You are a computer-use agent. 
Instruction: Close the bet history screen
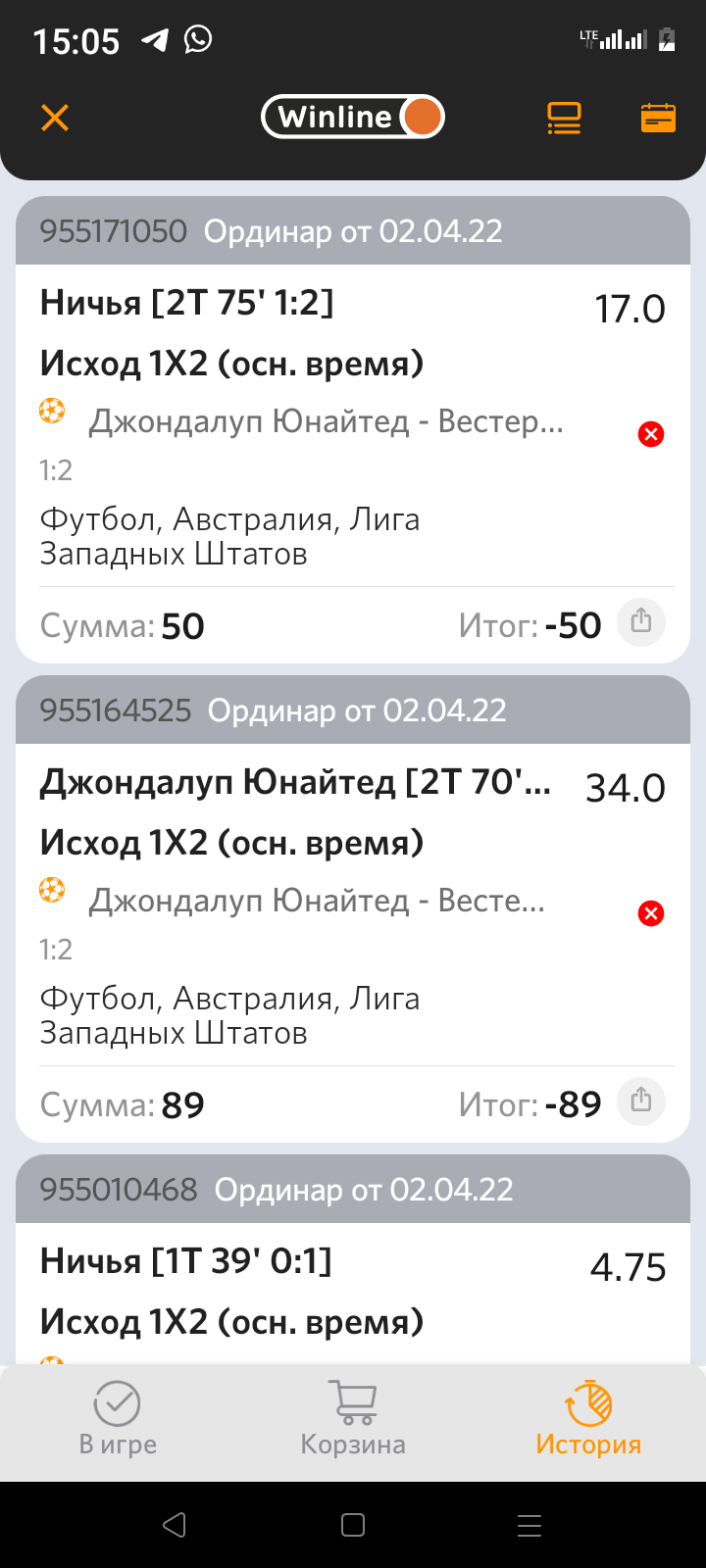click(x=55, y=118)
